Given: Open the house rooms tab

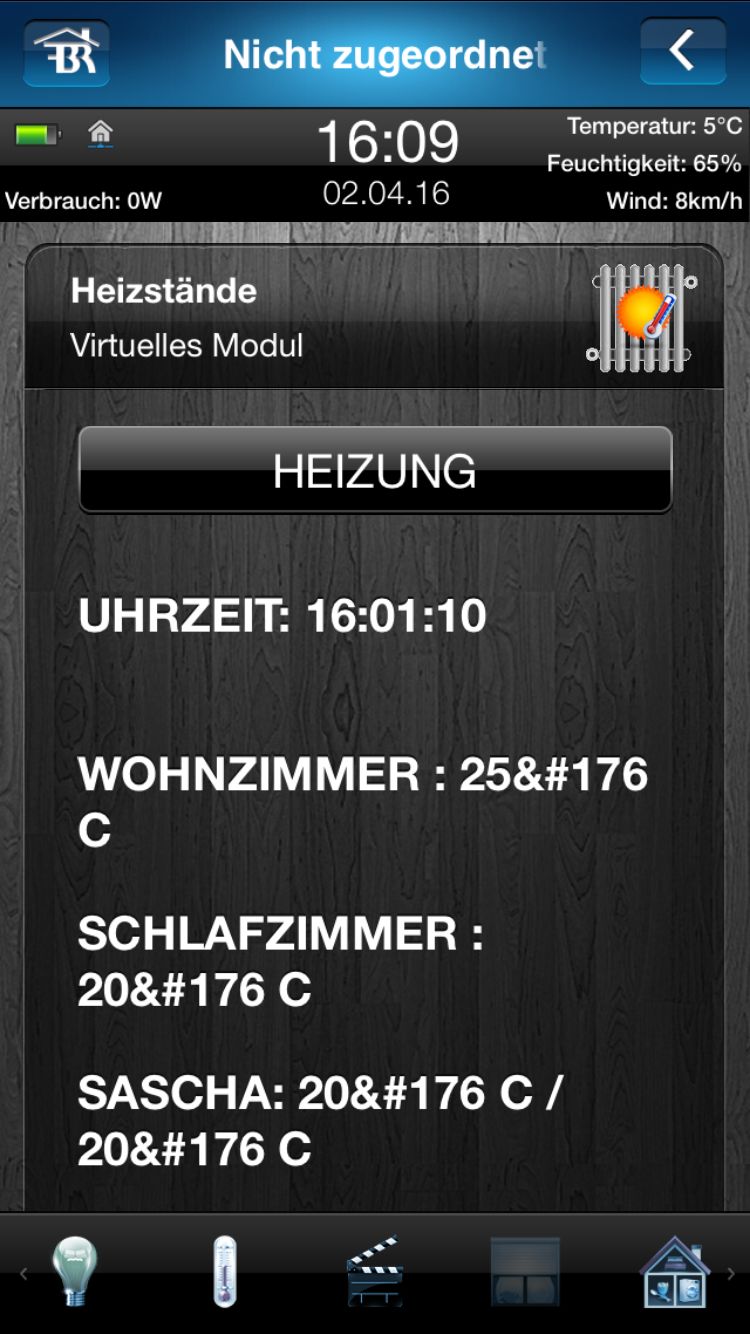Looking at the screenshot, I should point(675,1271).
